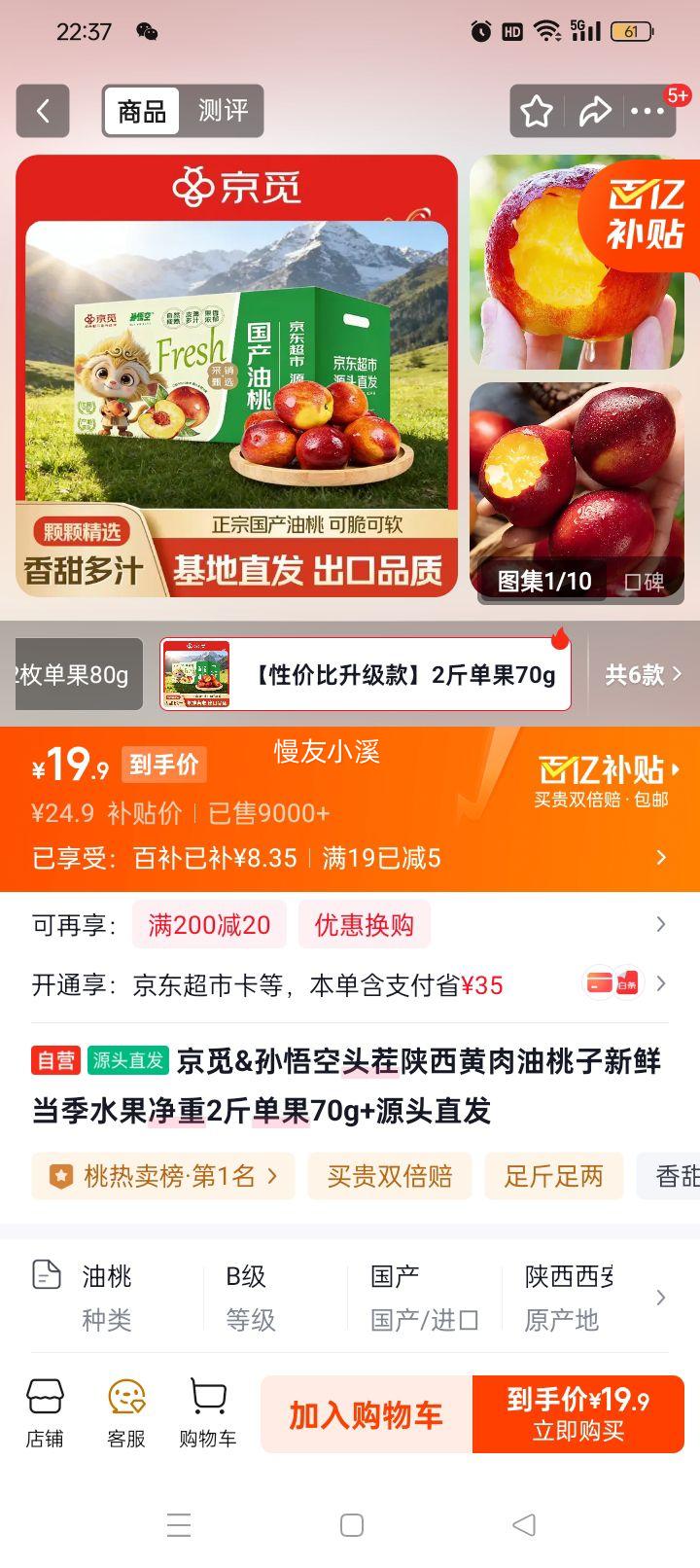The image size is (700, 1568).
Task: Switch to the 商品 tab
Action: tap(142, 111)
